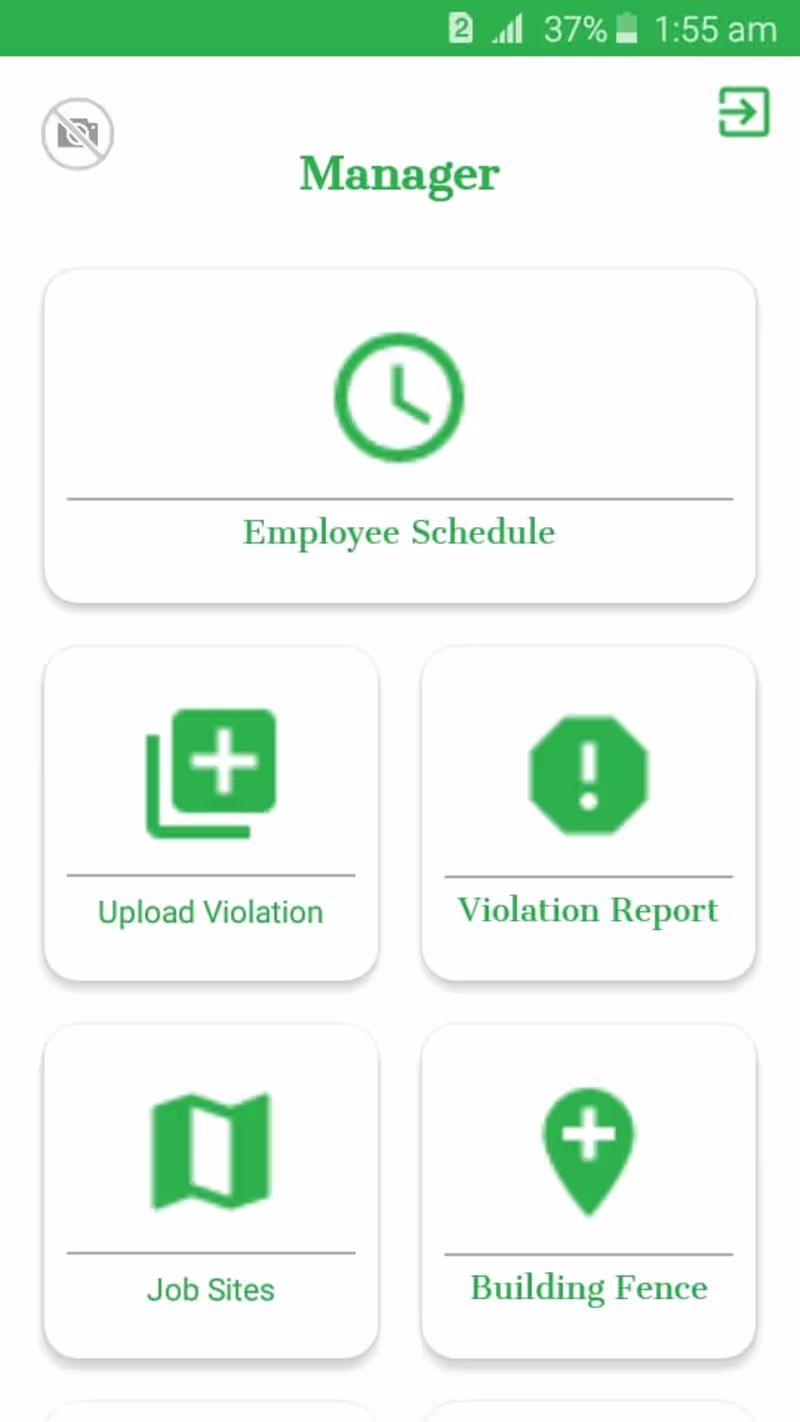Viewport: 800px width, 1422px height.
Task: Tap the partially visible card below Job Sites
Action: 210,1405
